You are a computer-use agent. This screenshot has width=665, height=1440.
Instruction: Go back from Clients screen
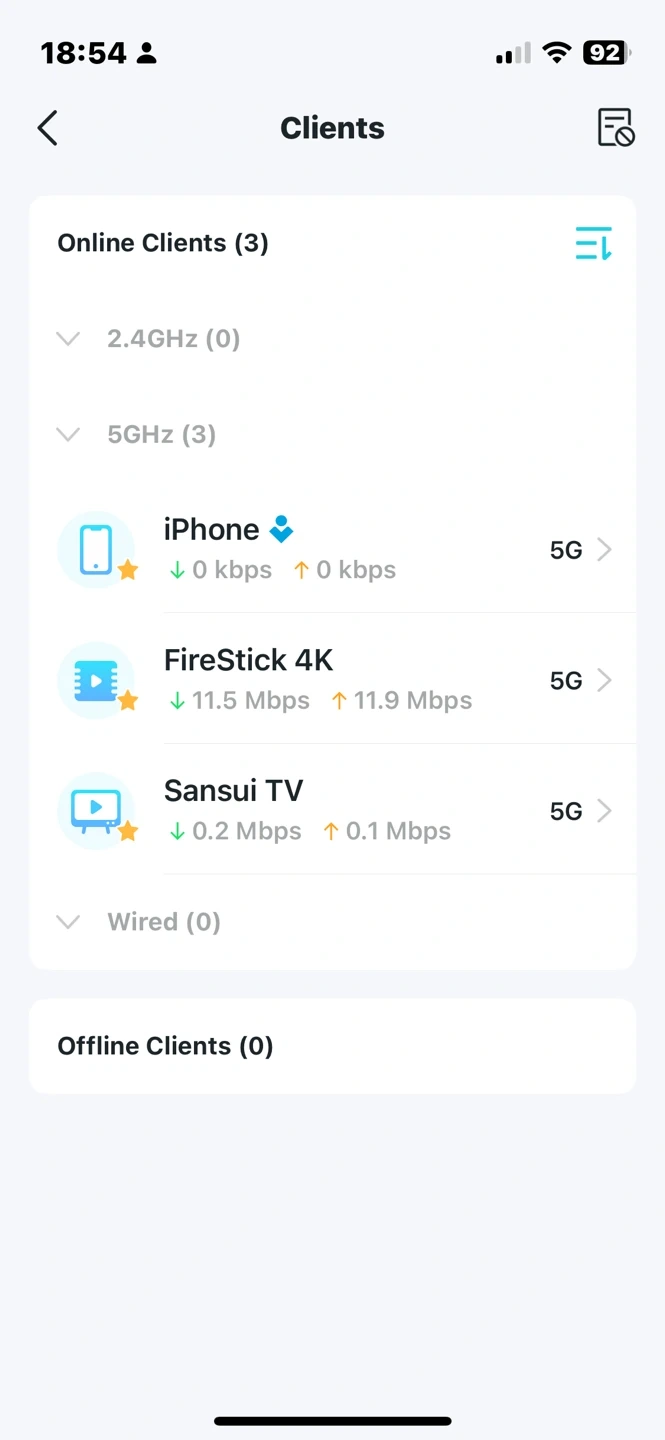click(x=47, y=128)
